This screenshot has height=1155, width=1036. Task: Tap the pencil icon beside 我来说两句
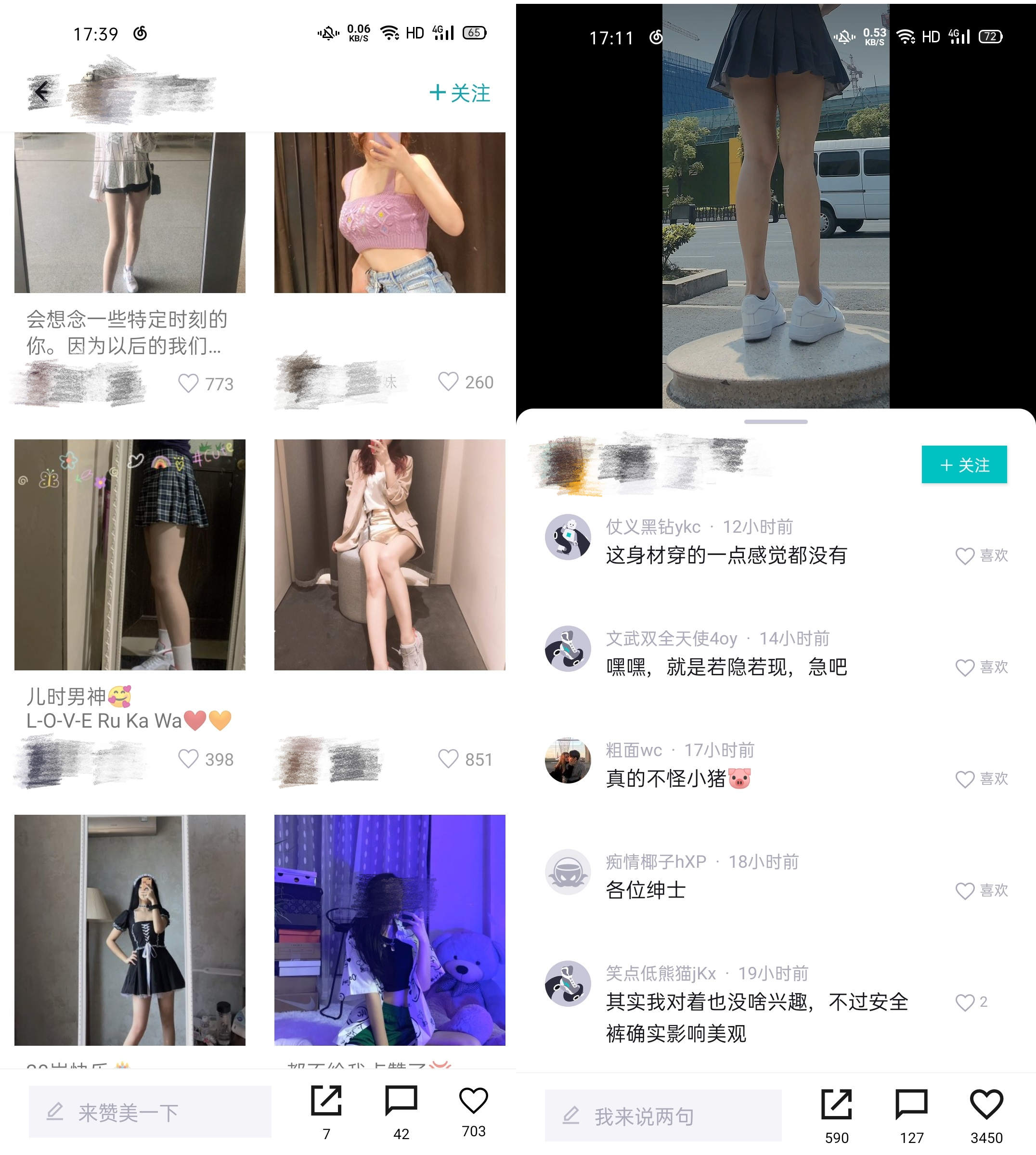click(x=571, y=1115)
